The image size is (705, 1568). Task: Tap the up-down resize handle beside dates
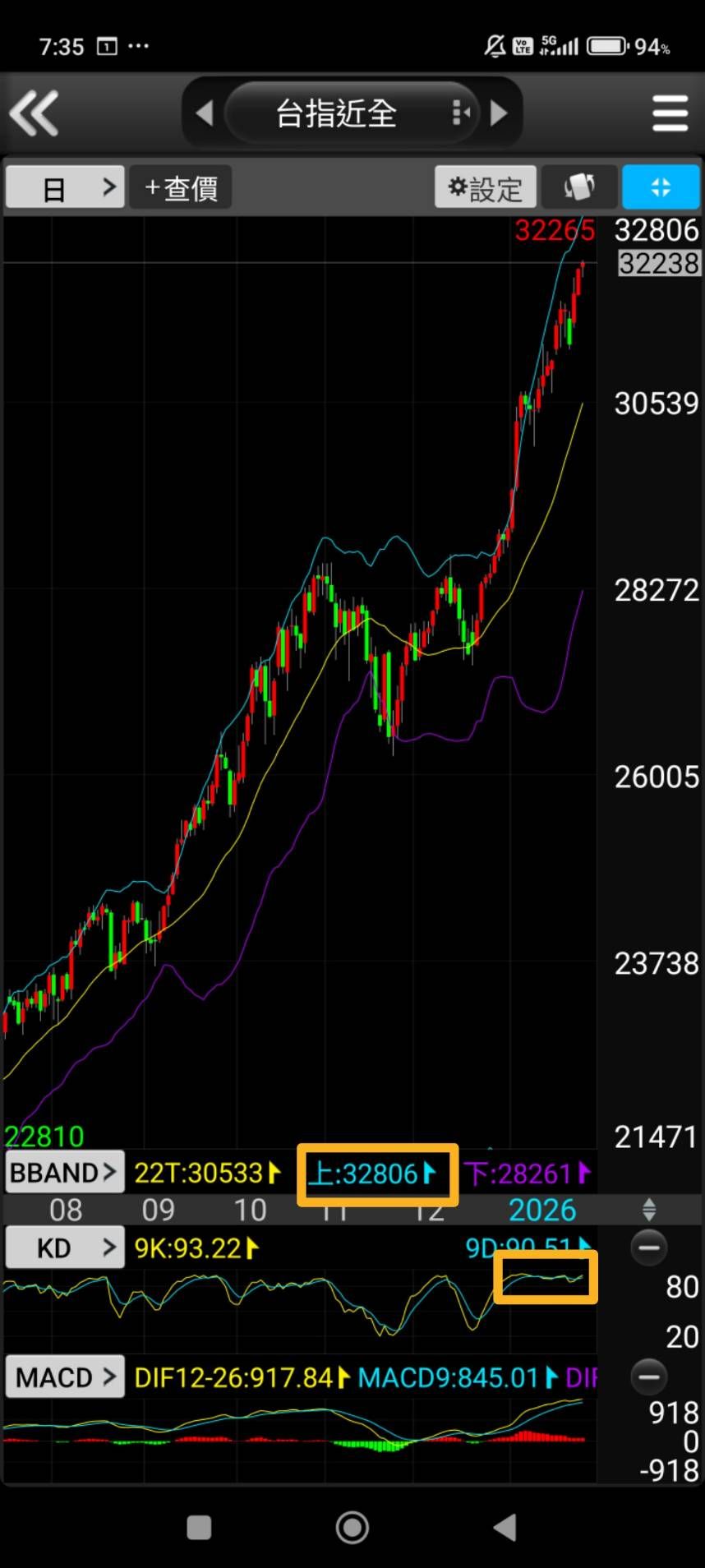tap(648, 1210)
